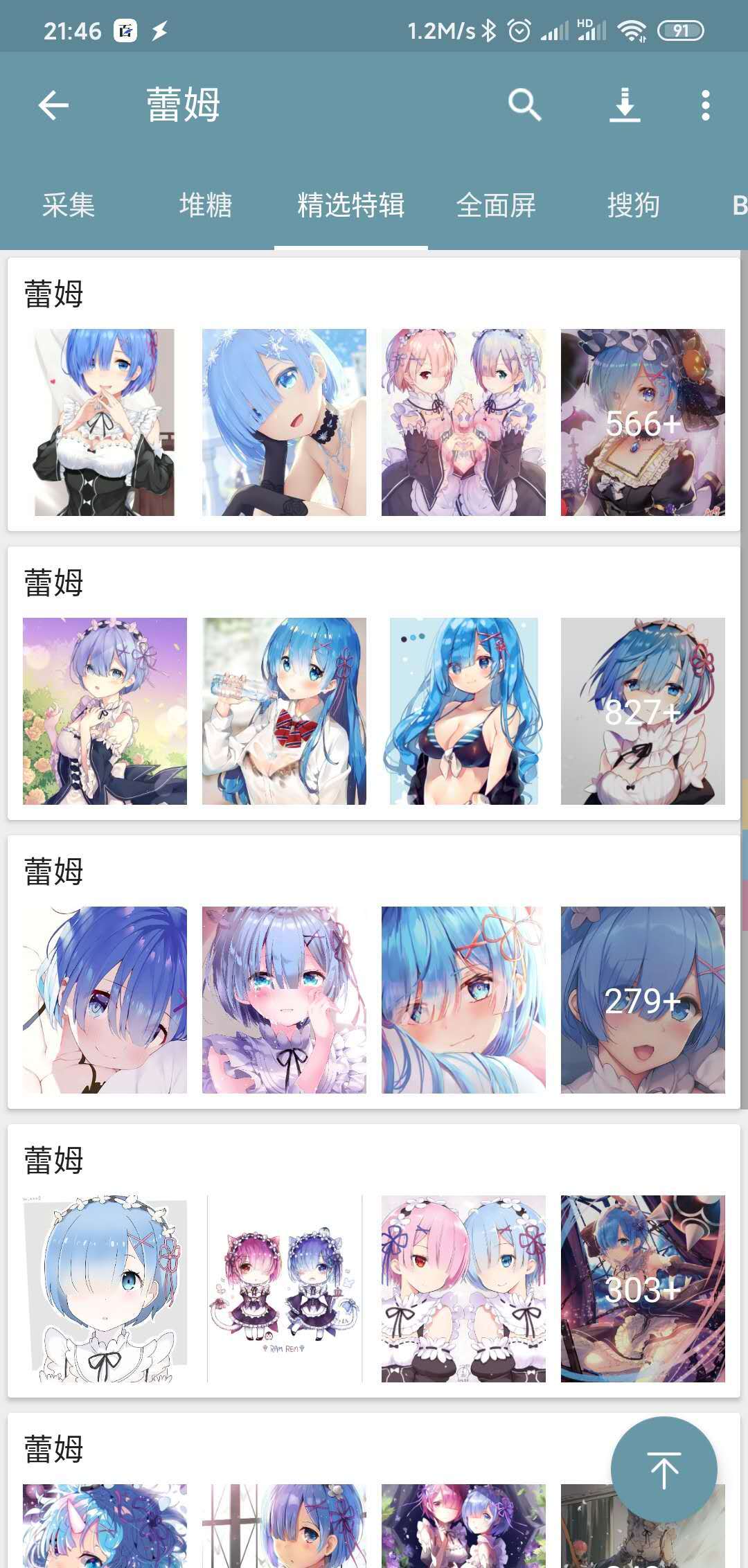The width and height of the screenshot is (748, 1568).
Task: Open the 搜狗 tab
Action: point(634,206)
